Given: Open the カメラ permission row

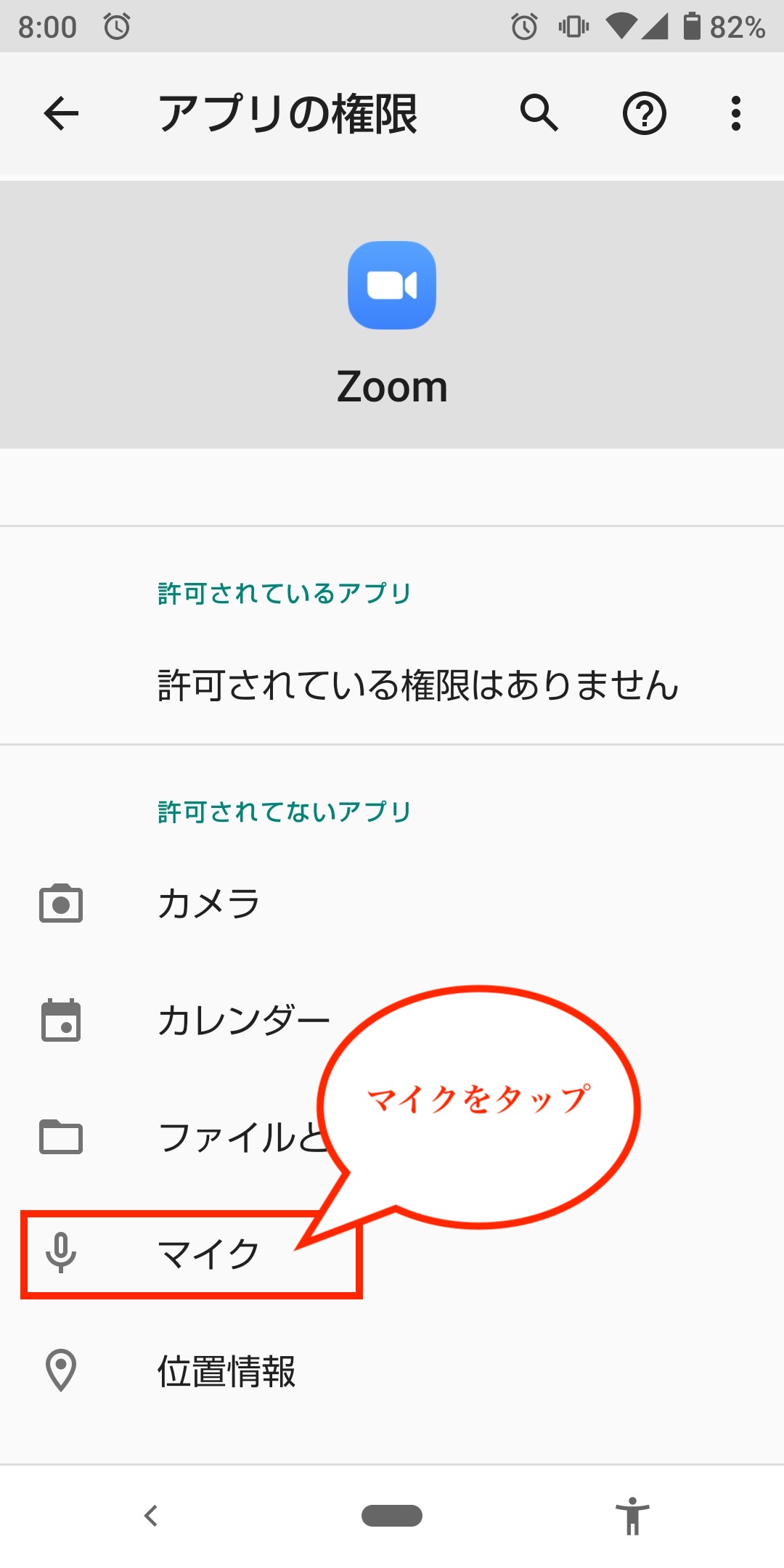Looking at the screenshot, I should pyautogui.click(x=392, y=904).
